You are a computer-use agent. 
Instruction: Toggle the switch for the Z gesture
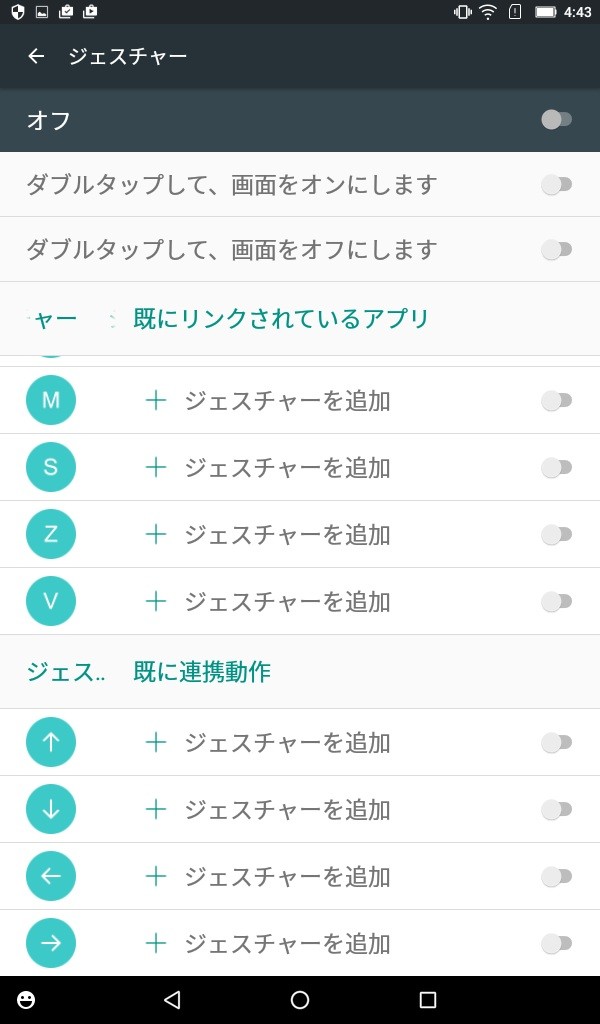[557, 534]
